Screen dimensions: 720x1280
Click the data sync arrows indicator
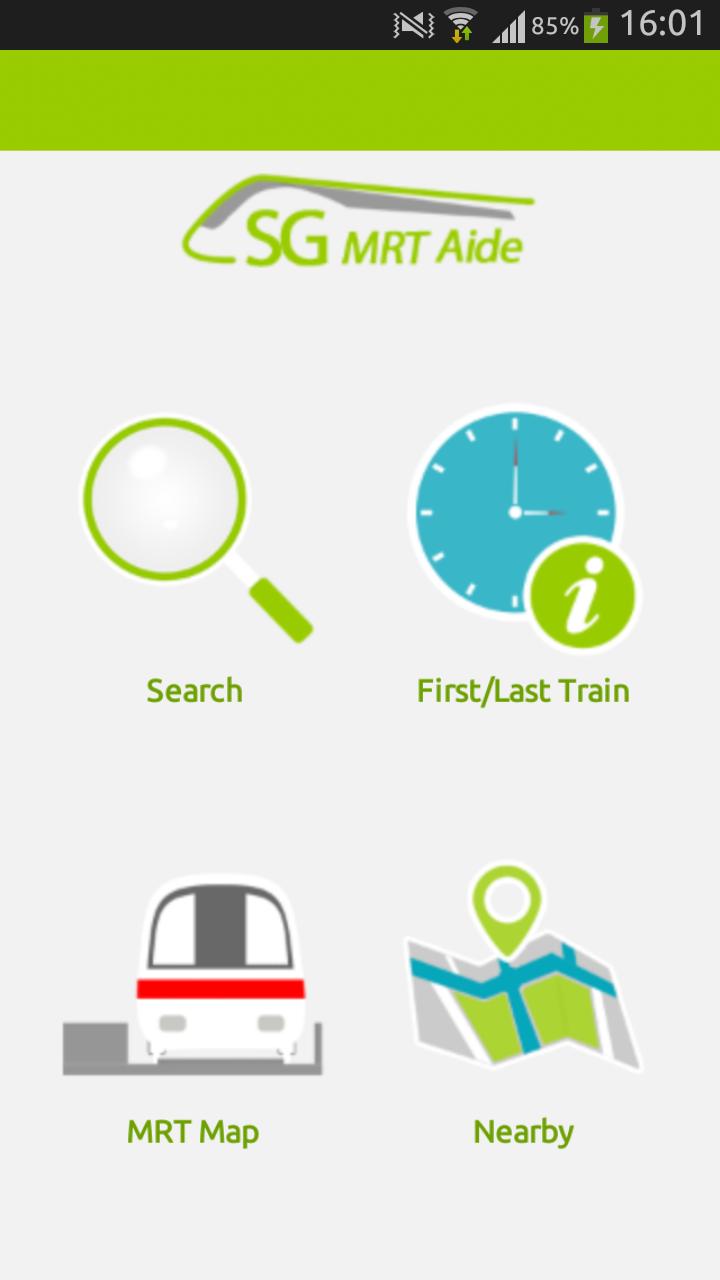460,32
